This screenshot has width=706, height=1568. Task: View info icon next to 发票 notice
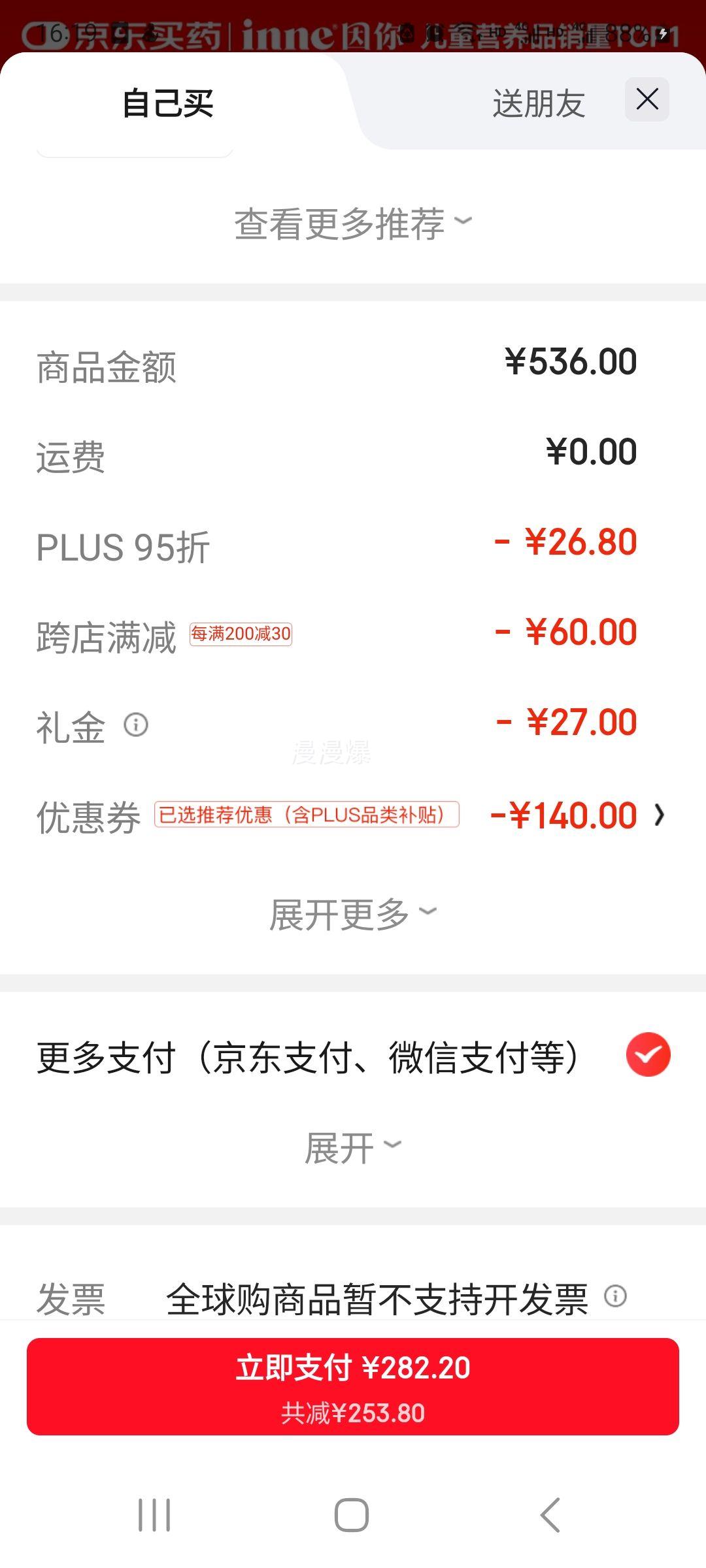(x=615, y=1296)
